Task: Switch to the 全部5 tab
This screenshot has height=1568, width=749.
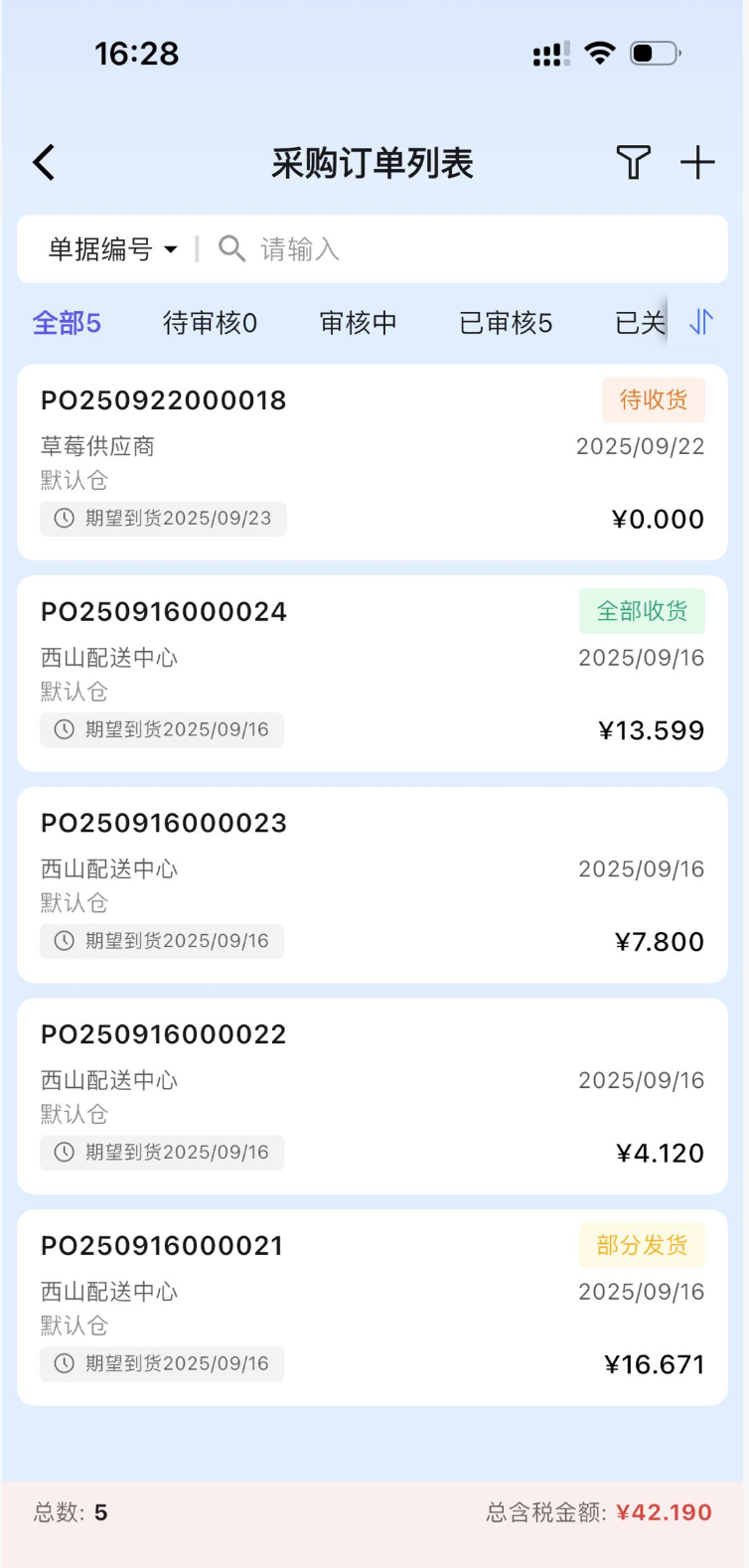Action: tap(67, 323)
